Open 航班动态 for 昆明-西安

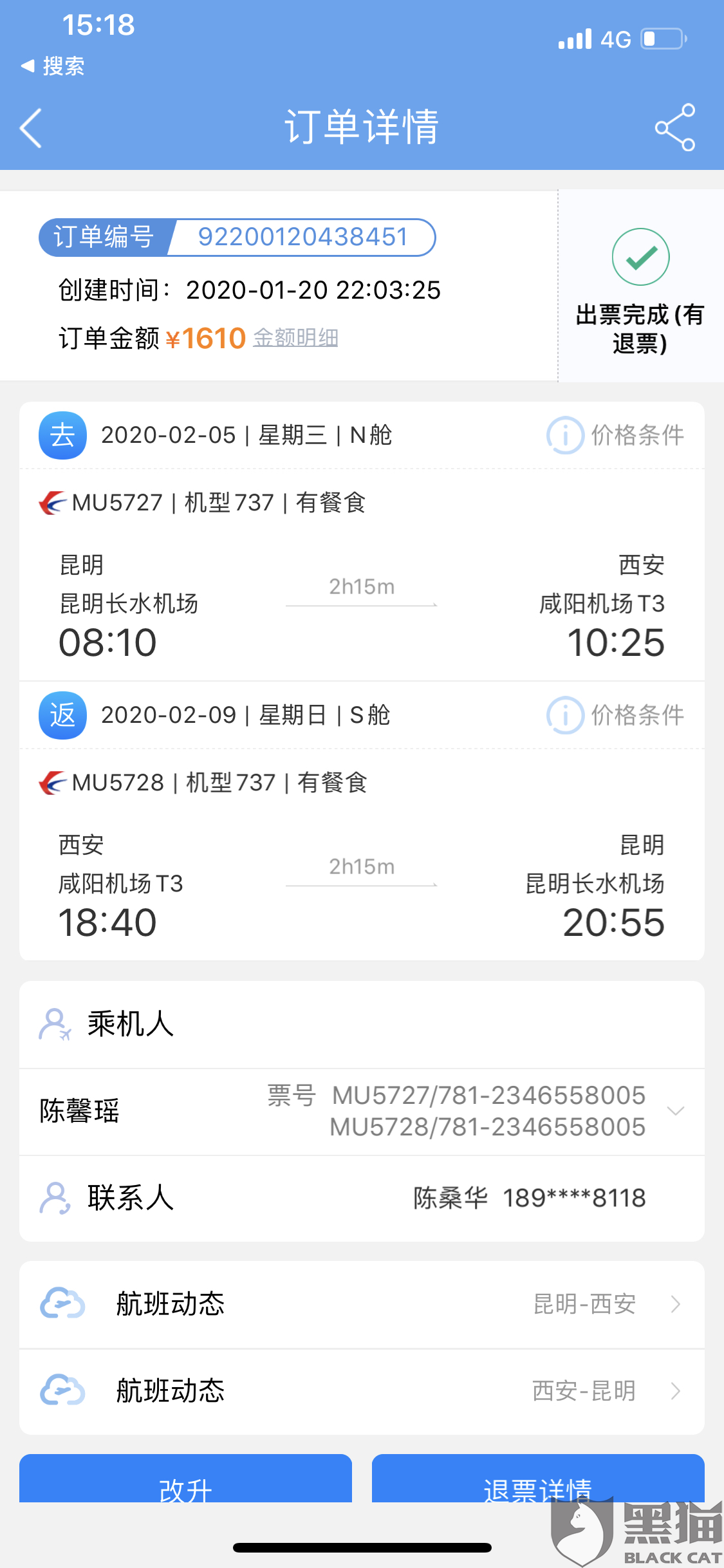pos(362,1304)
